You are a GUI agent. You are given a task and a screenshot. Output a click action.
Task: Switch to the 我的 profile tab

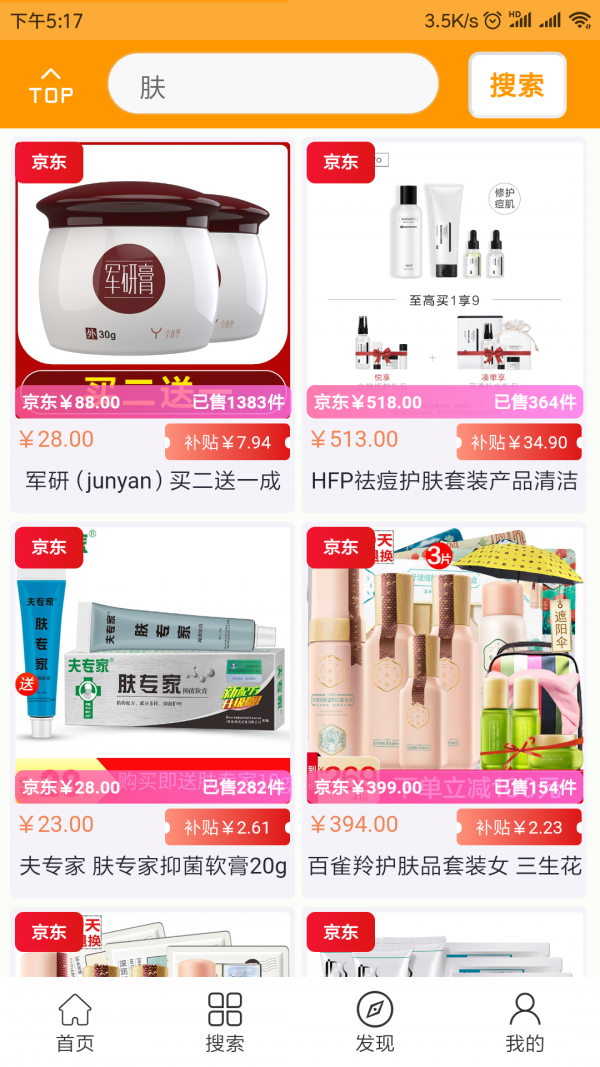pyautogui.click(x=524, y=1022)
